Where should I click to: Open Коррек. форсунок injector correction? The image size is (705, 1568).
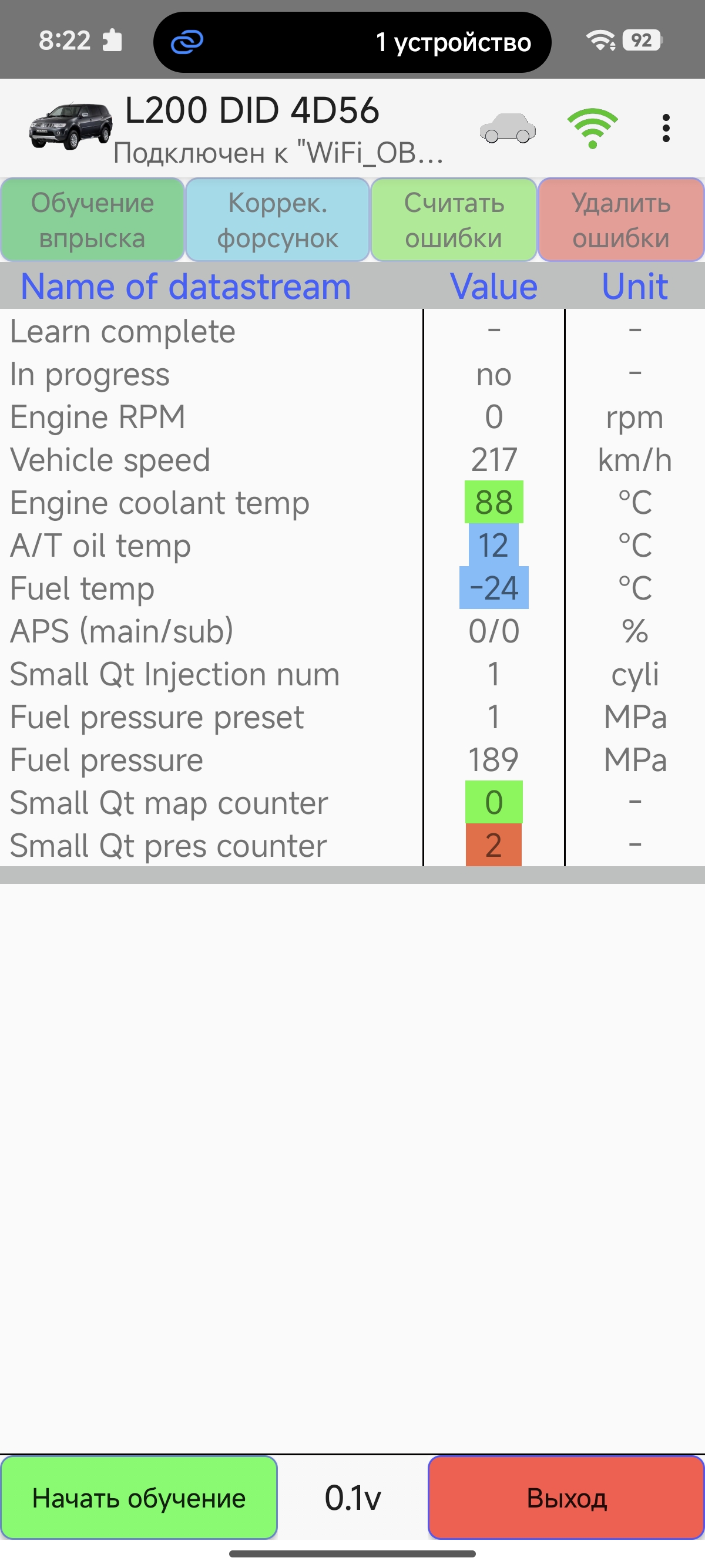pos(278,220)
